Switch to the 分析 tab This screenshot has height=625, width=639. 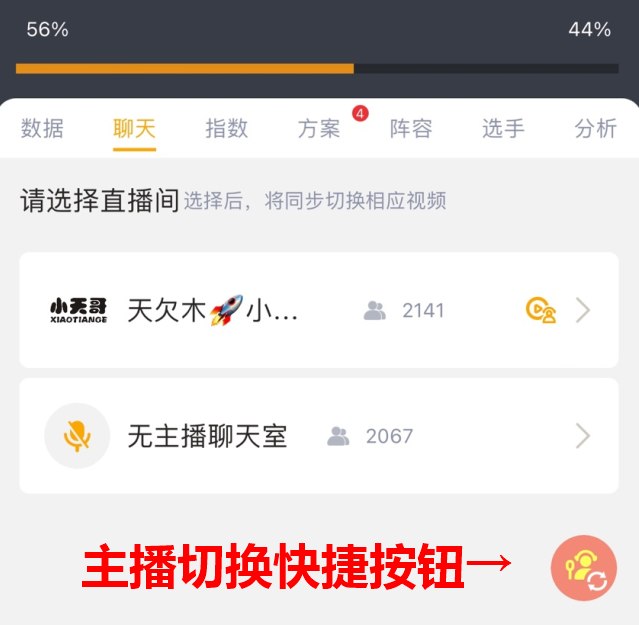click(x=595, y=129)
